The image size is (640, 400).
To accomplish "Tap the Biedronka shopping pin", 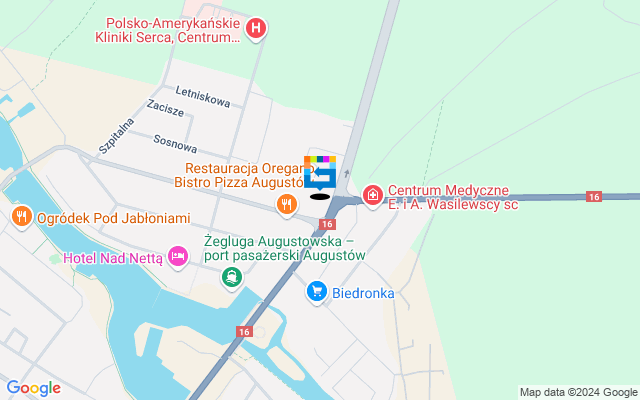I will [317, 292].
